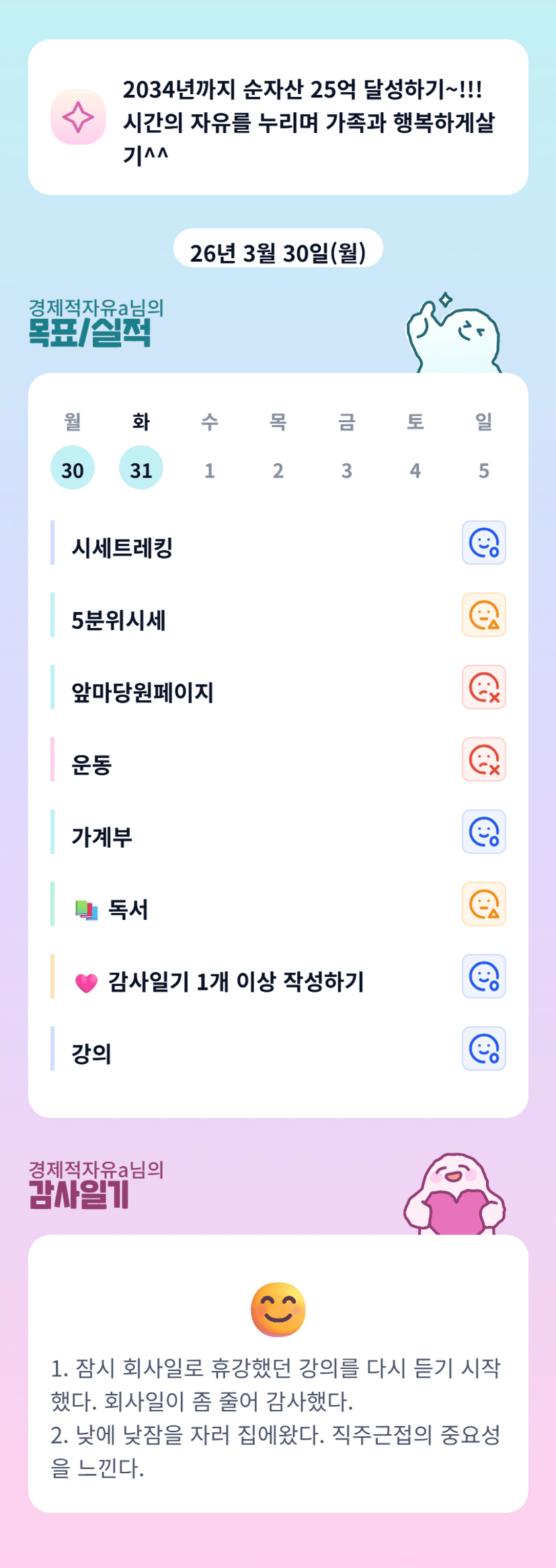Screen dimensions: 556x1568
Task: Select Saturday the 4th in the week row
Action: (415, 469)
